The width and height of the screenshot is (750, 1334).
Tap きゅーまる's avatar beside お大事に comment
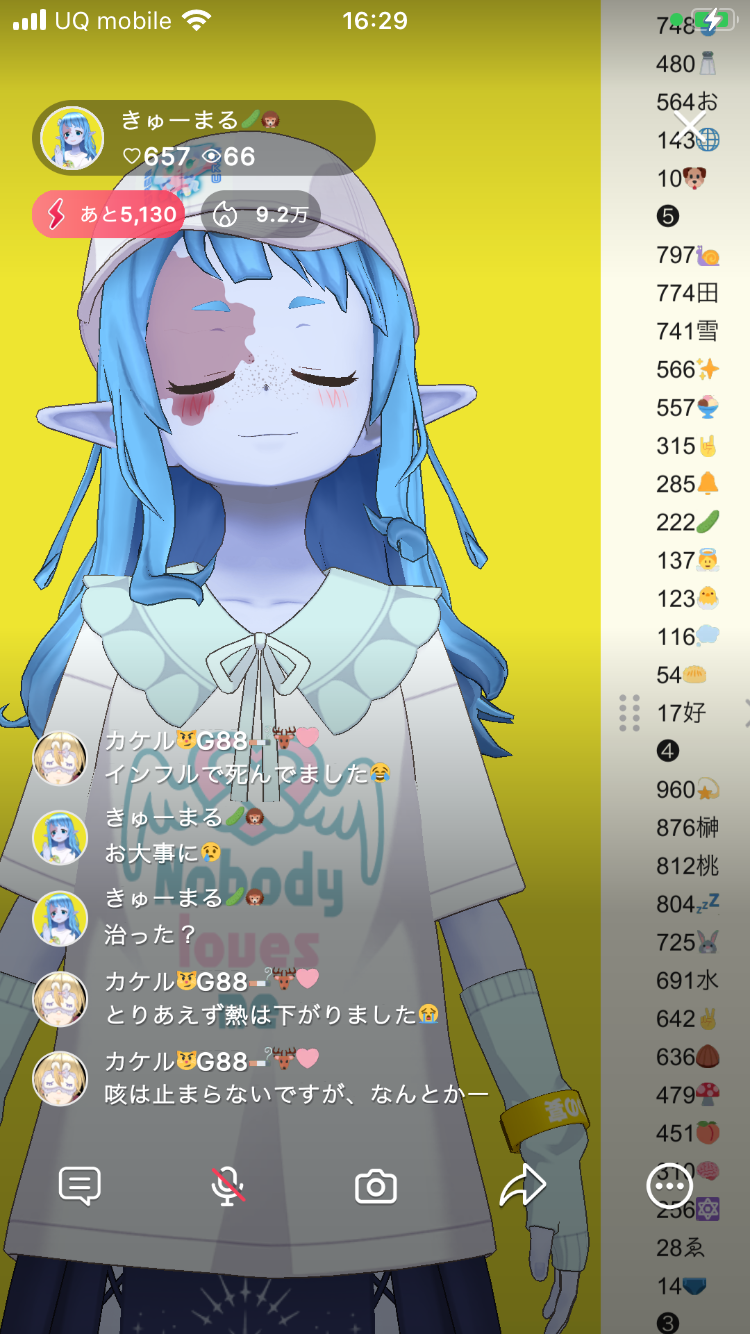coord(60,837)
